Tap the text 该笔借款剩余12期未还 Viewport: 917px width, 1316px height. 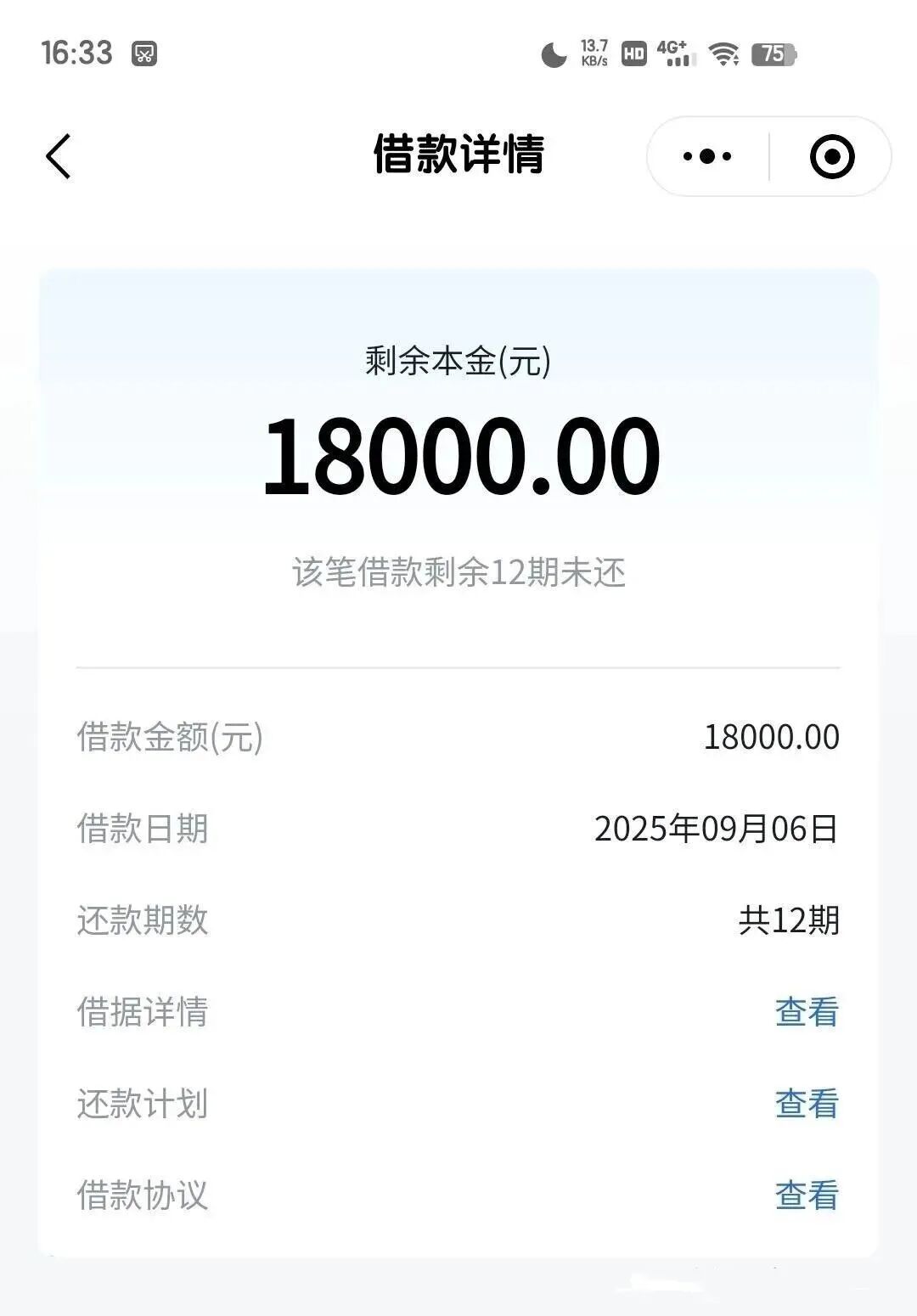coord(458,573)
